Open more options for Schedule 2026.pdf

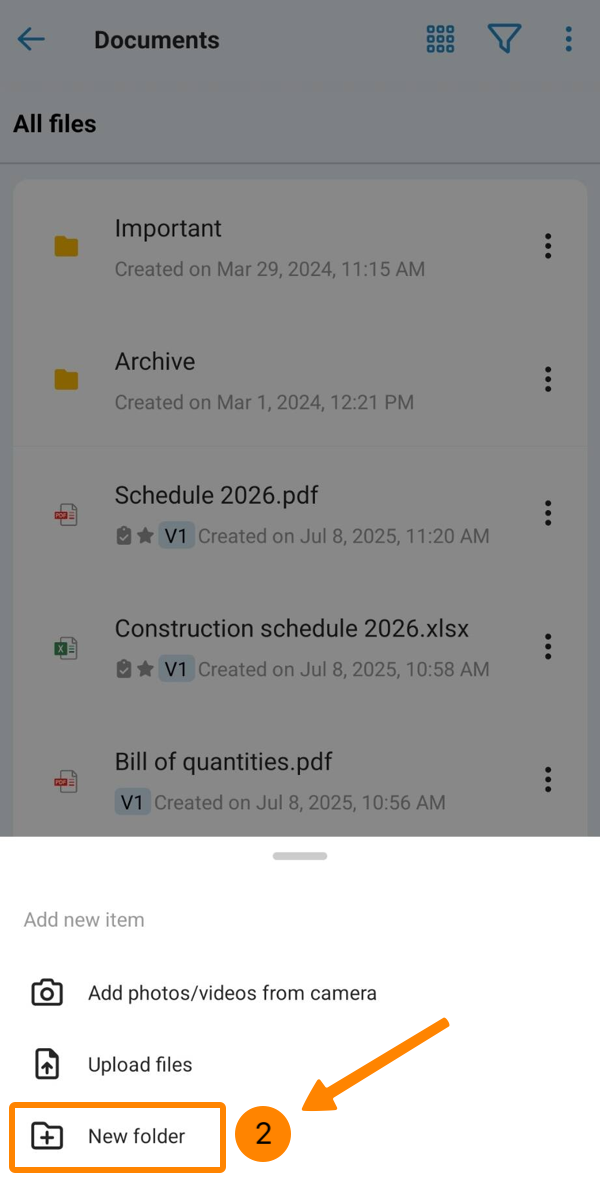[x=548, y=513]
